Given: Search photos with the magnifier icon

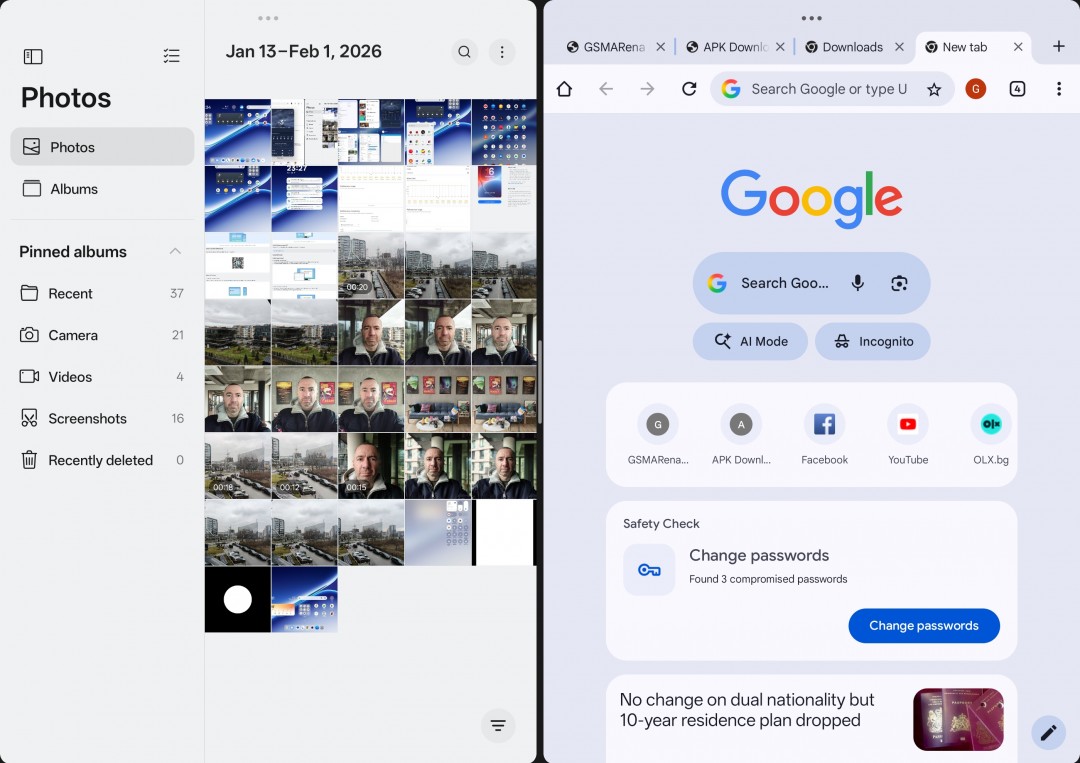Looking at the screenshot, I should click(464, 52).
